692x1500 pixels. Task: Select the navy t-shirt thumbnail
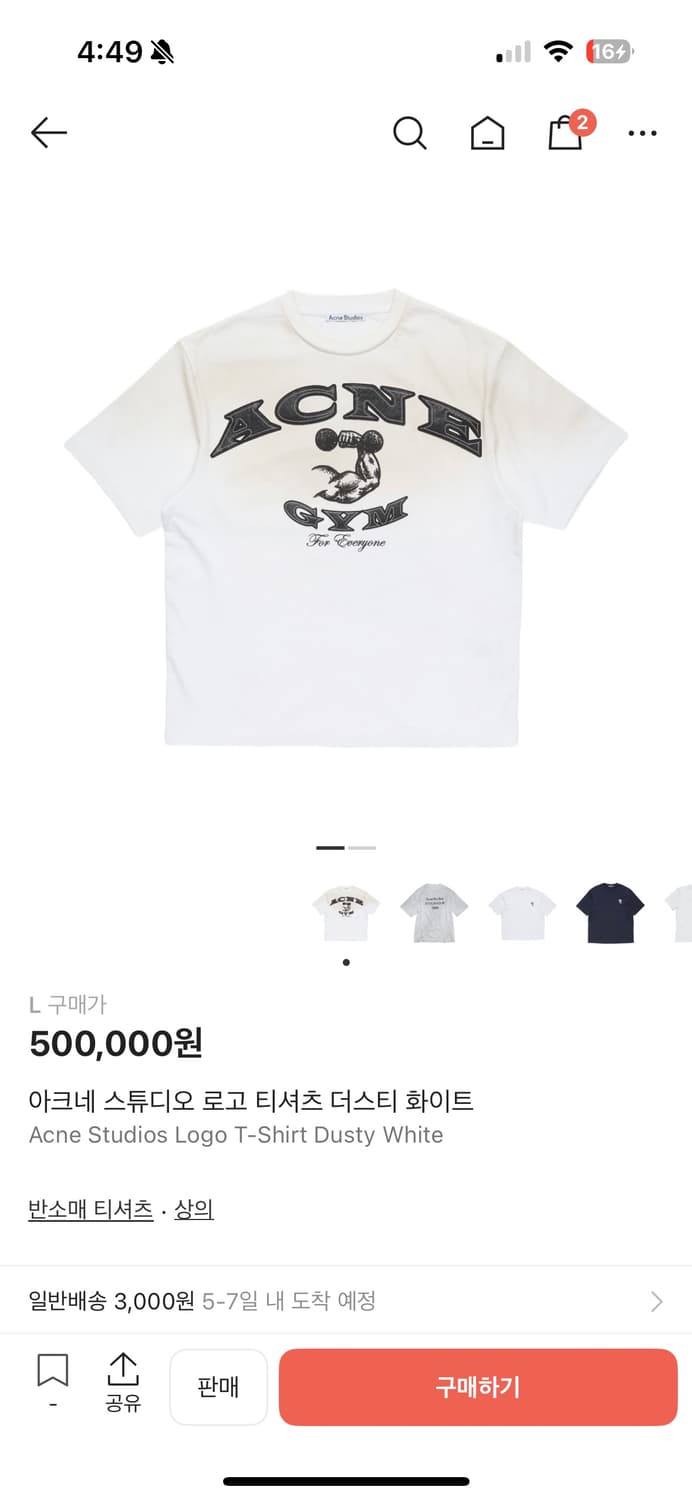[x=610, y=912]
